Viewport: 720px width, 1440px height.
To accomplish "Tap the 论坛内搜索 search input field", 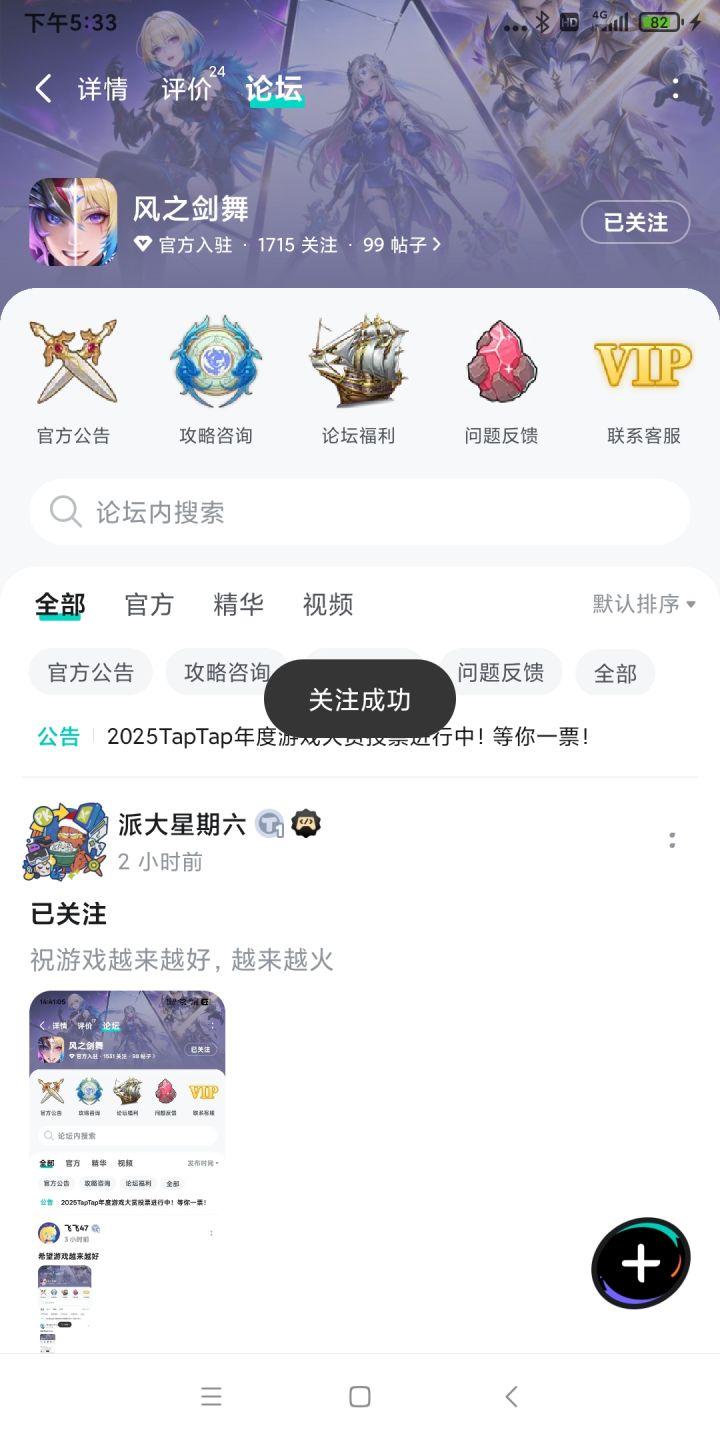I will [x=300, y=512].
